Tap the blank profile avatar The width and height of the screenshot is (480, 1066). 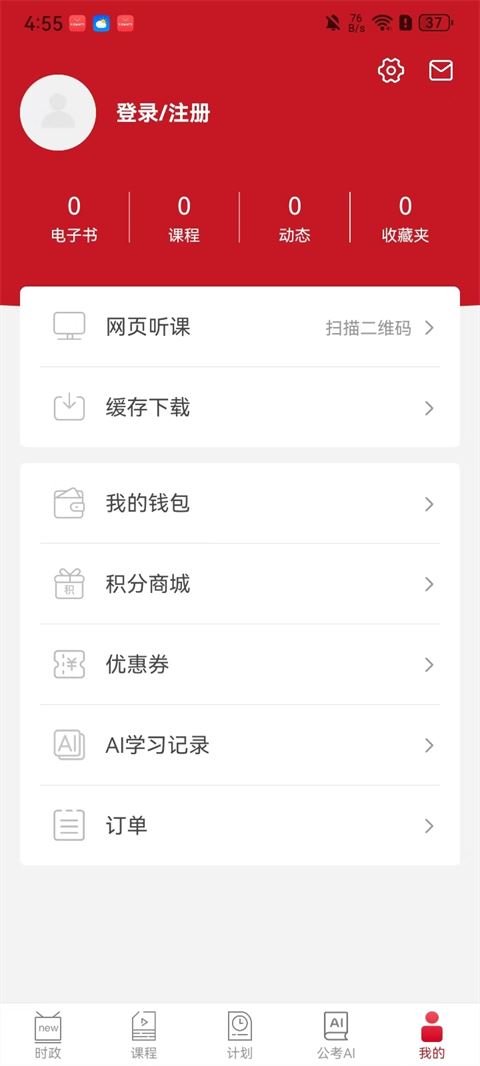[x=58, y=113]
